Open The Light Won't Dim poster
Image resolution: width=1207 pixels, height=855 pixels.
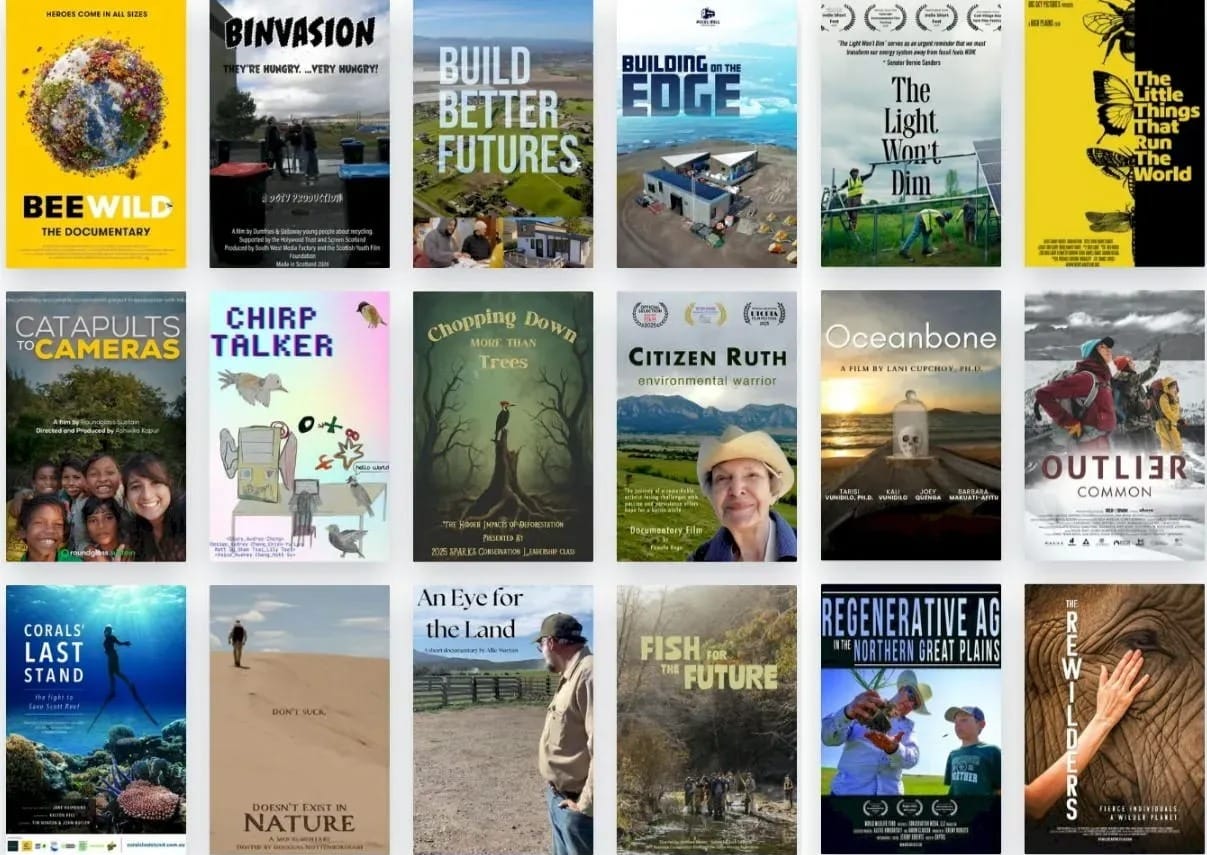[910, 133]
